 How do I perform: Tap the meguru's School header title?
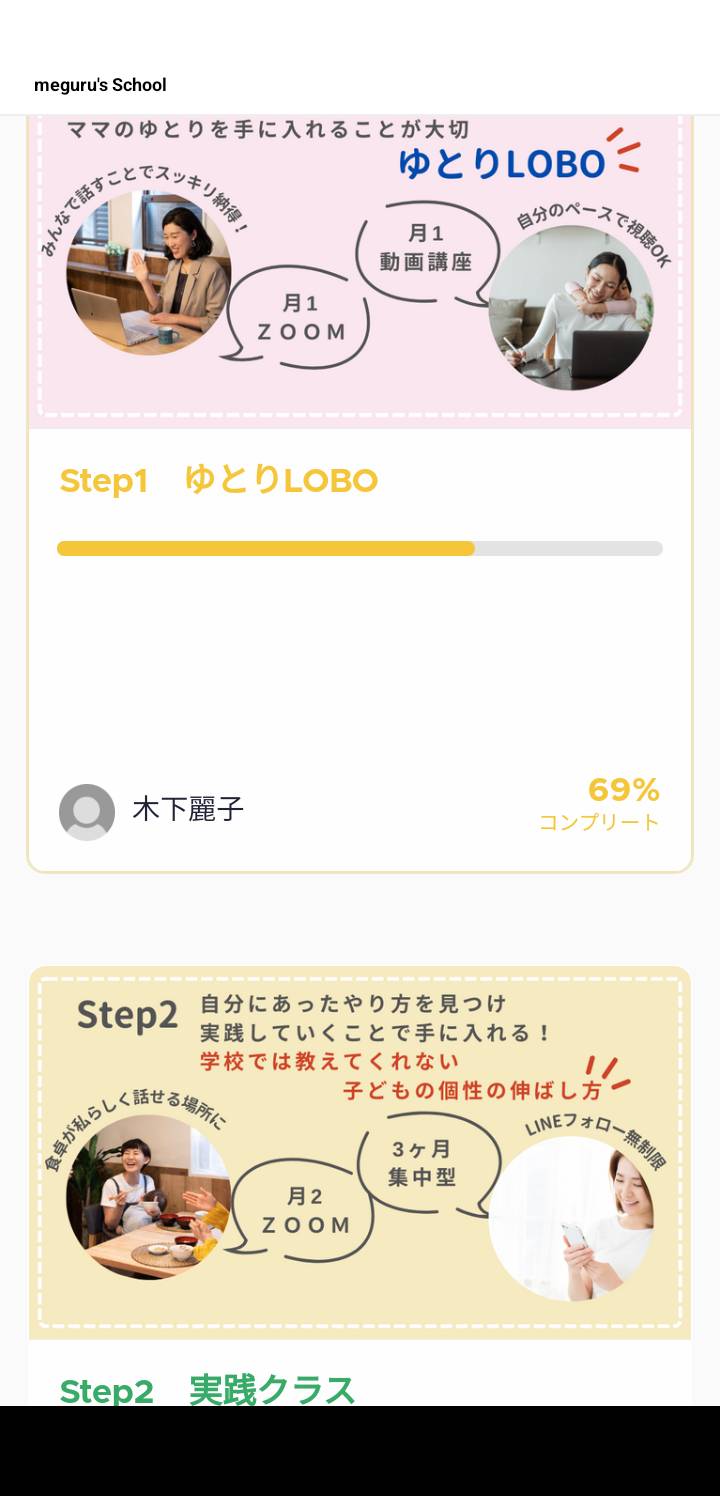coord(100,85)
